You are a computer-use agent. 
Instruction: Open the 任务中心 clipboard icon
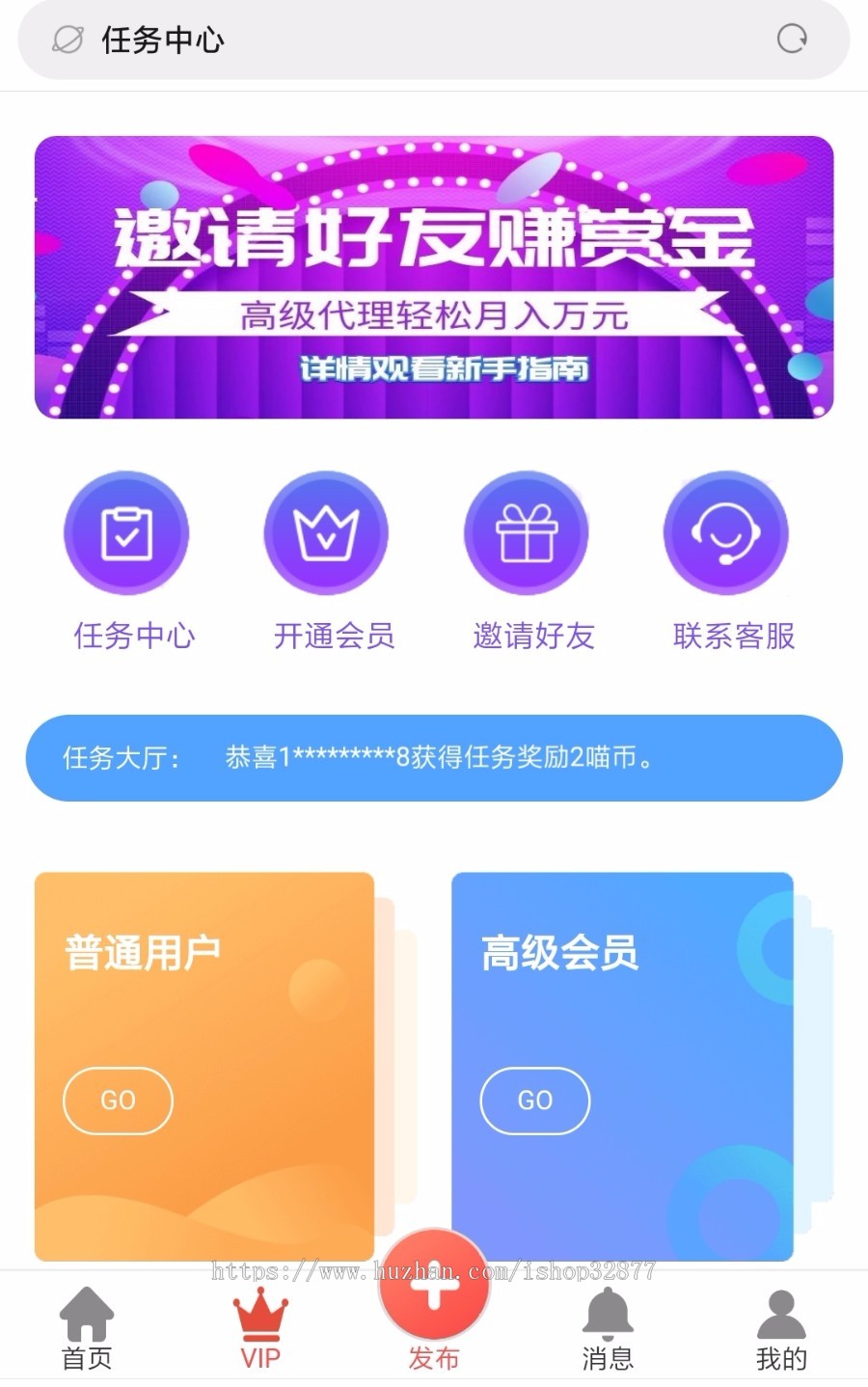[x=126, y=532]
